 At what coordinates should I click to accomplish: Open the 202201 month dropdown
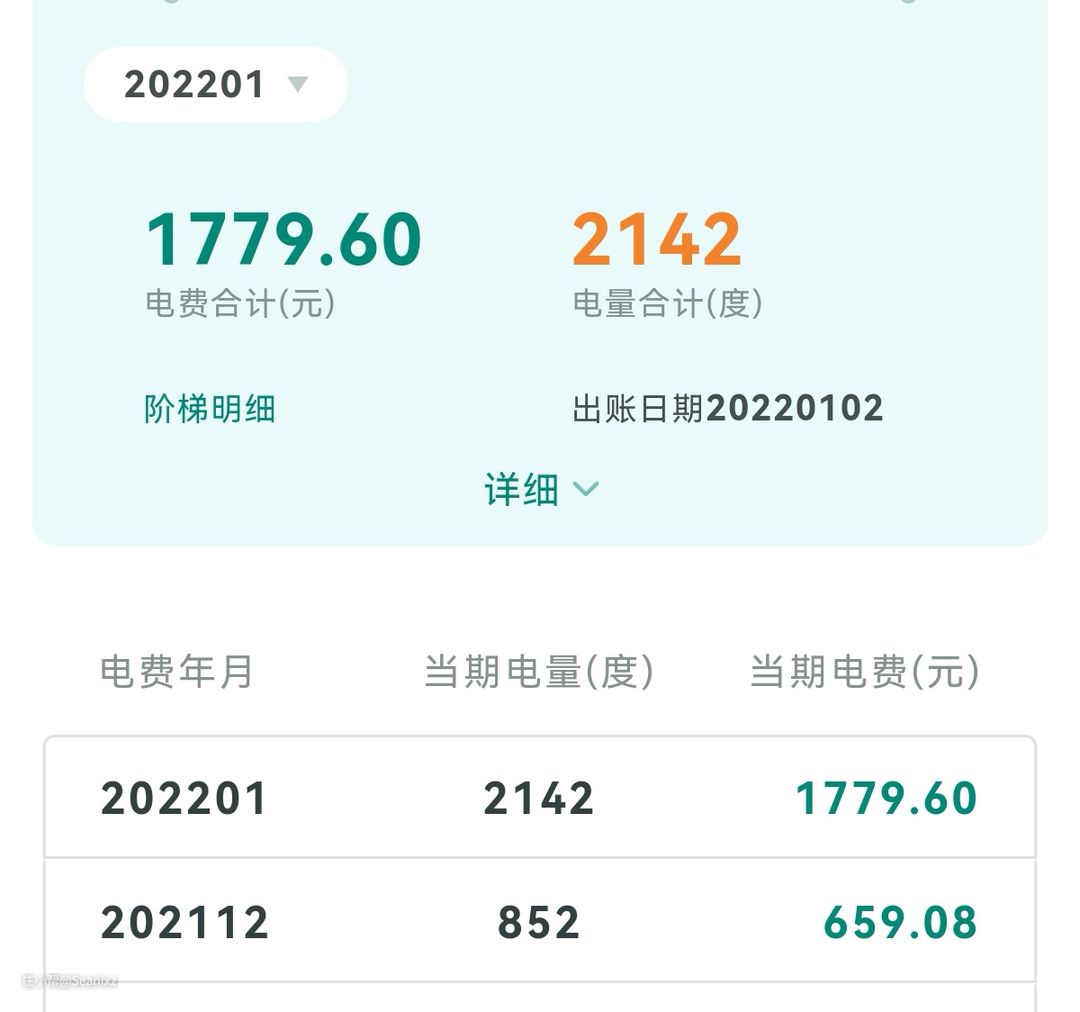[x=215, y=85]
